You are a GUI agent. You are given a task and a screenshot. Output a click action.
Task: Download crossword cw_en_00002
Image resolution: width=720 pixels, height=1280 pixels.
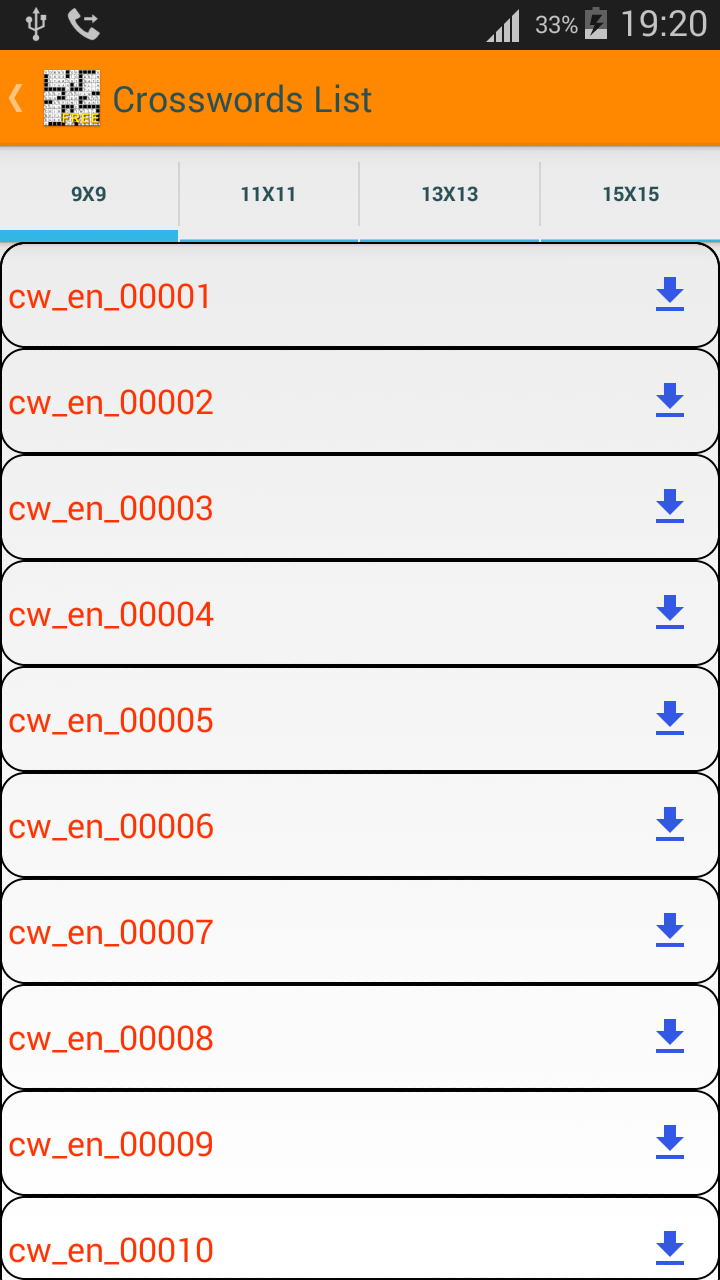pyautogui.click(x=670, y=400)
